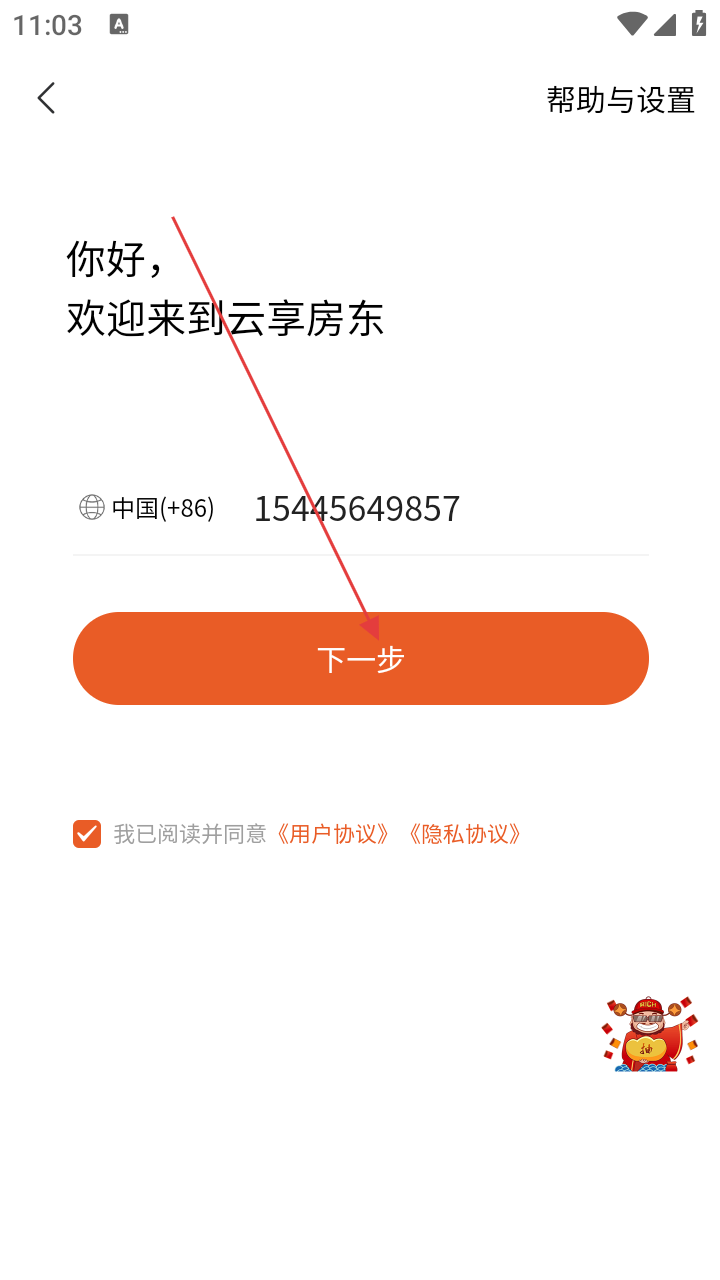
Task: Open the 《用户协议》 link
Action: pos(333,834)
